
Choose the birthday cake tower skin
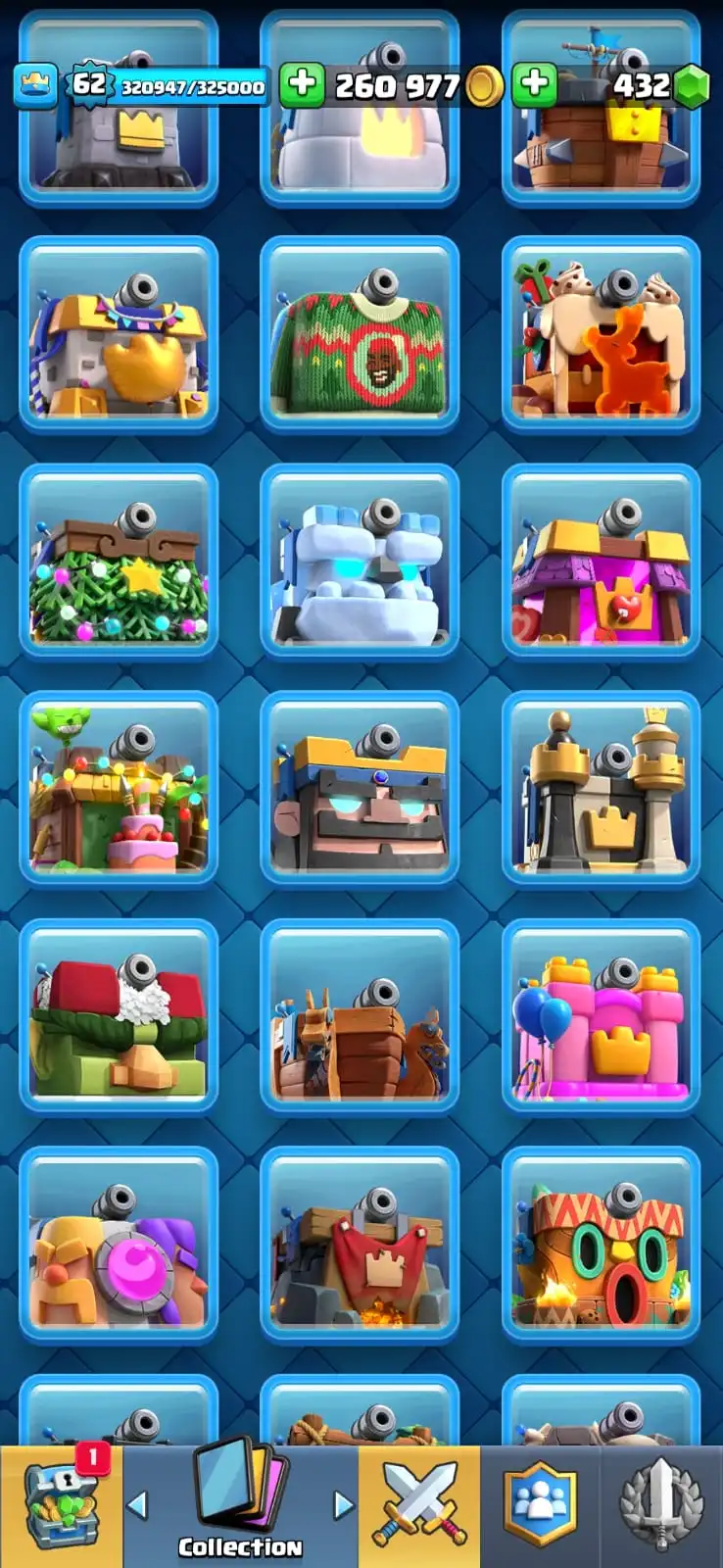[119, 788]
